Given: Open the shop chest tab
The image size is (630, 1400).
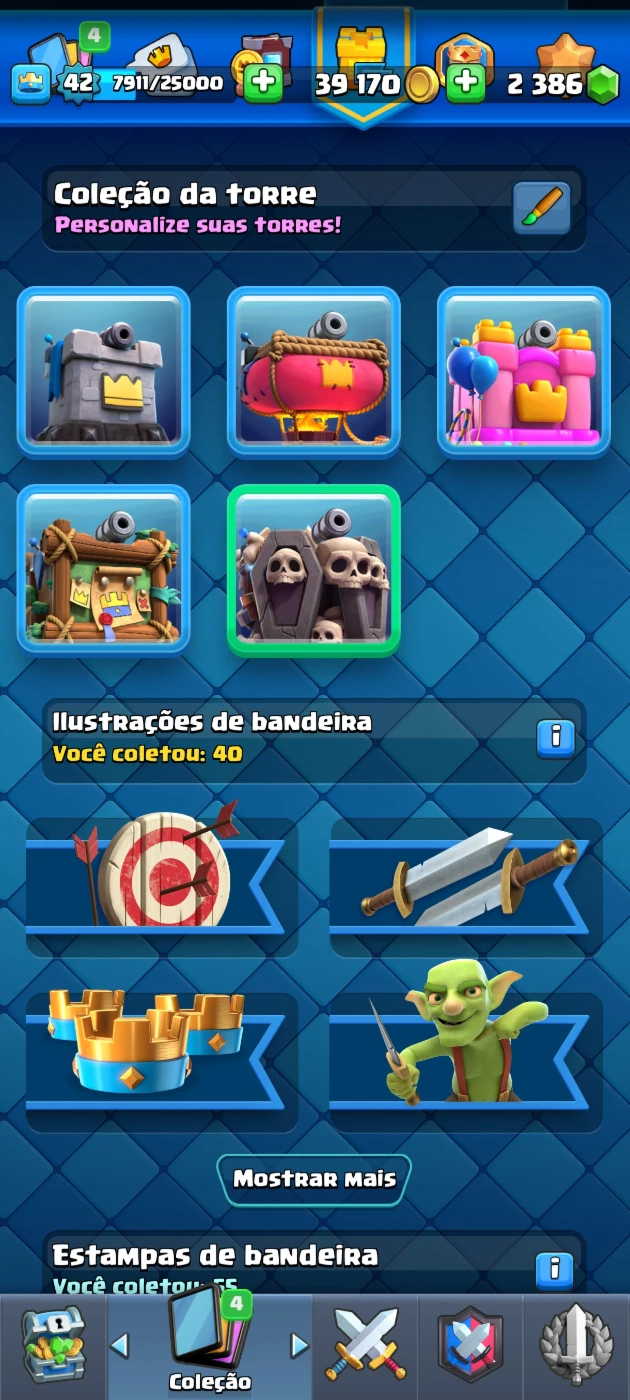Looking at the screenshot, I should [53, 1345].
